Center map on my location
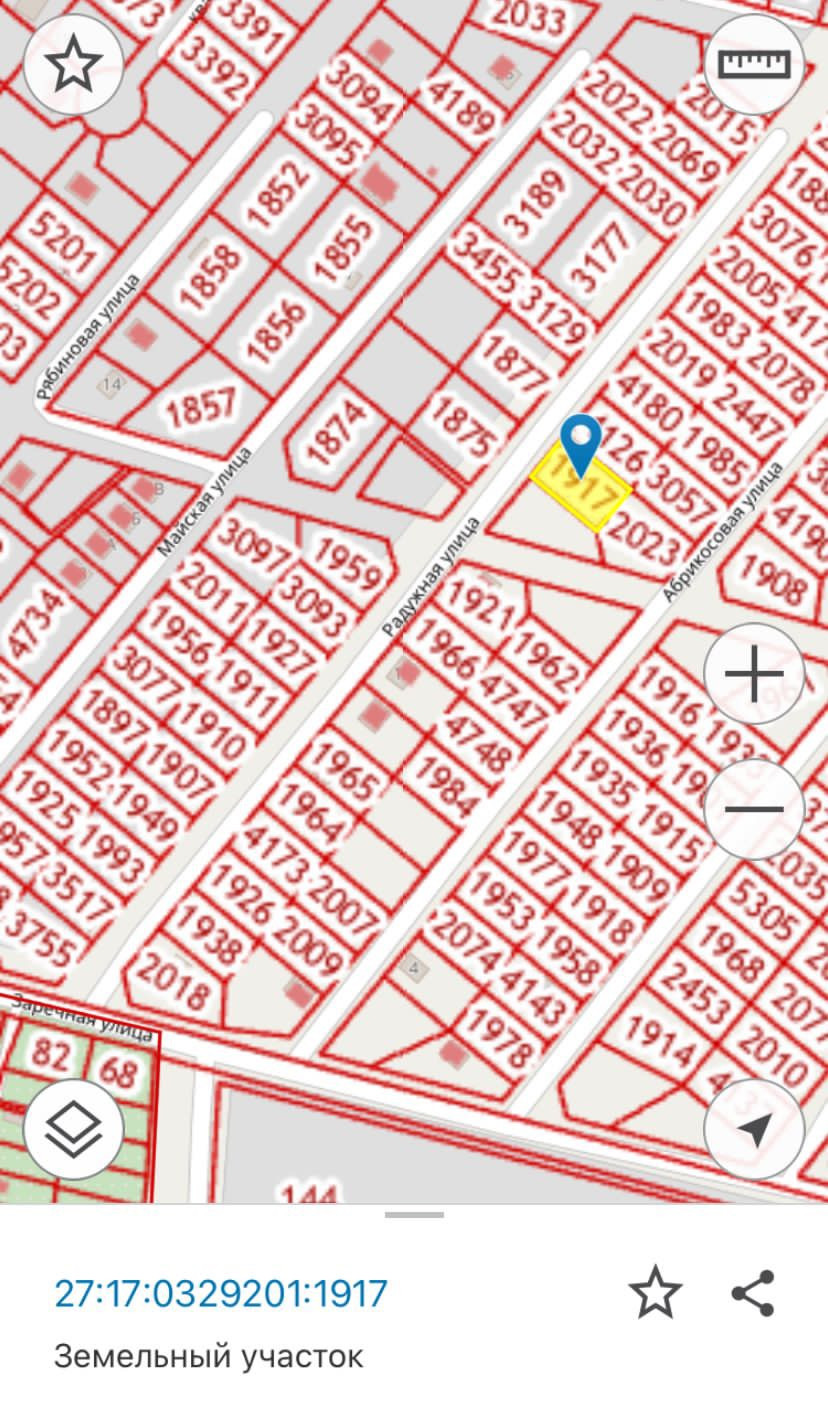The height and width of the screenshot is (1421, 828). coord(754,1130)
